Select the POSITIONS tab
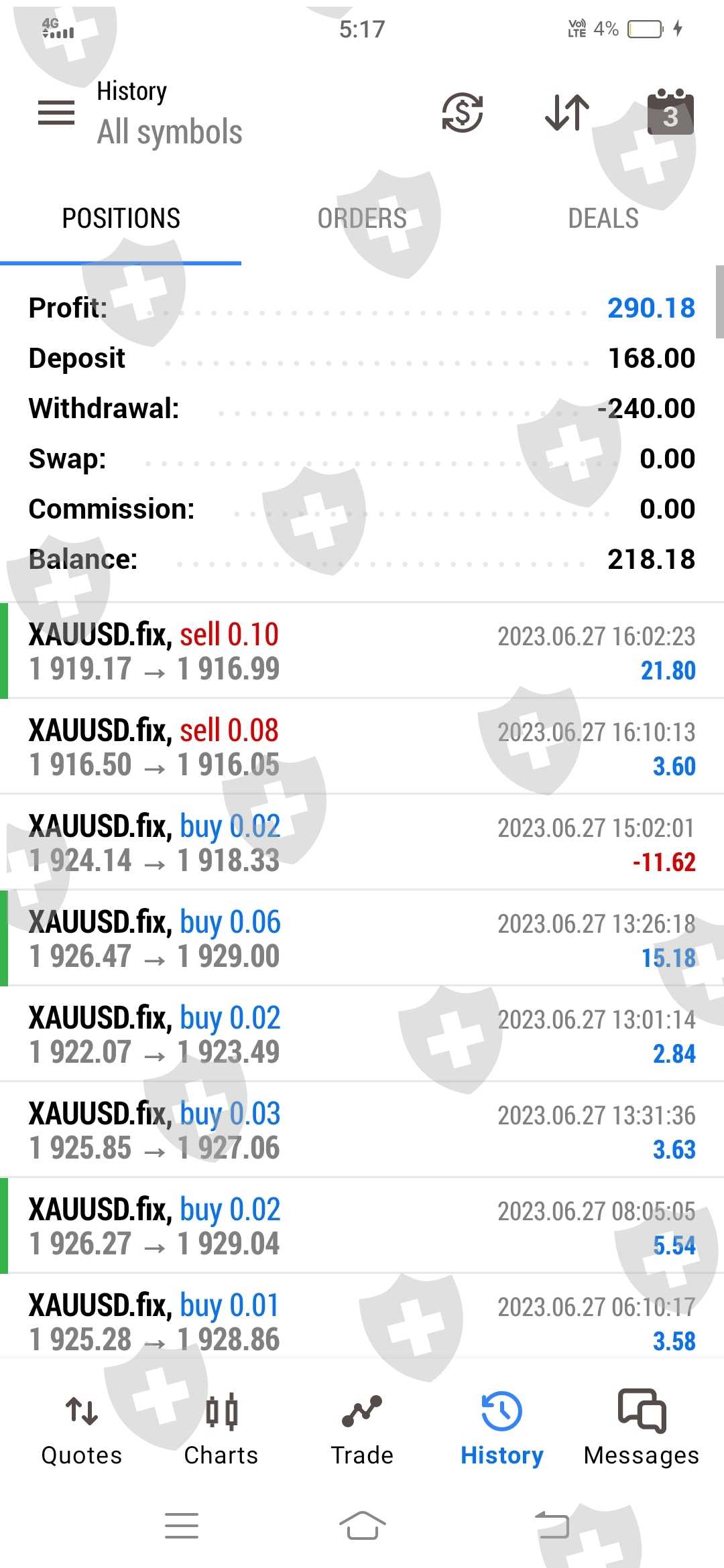 pos(121,218)
